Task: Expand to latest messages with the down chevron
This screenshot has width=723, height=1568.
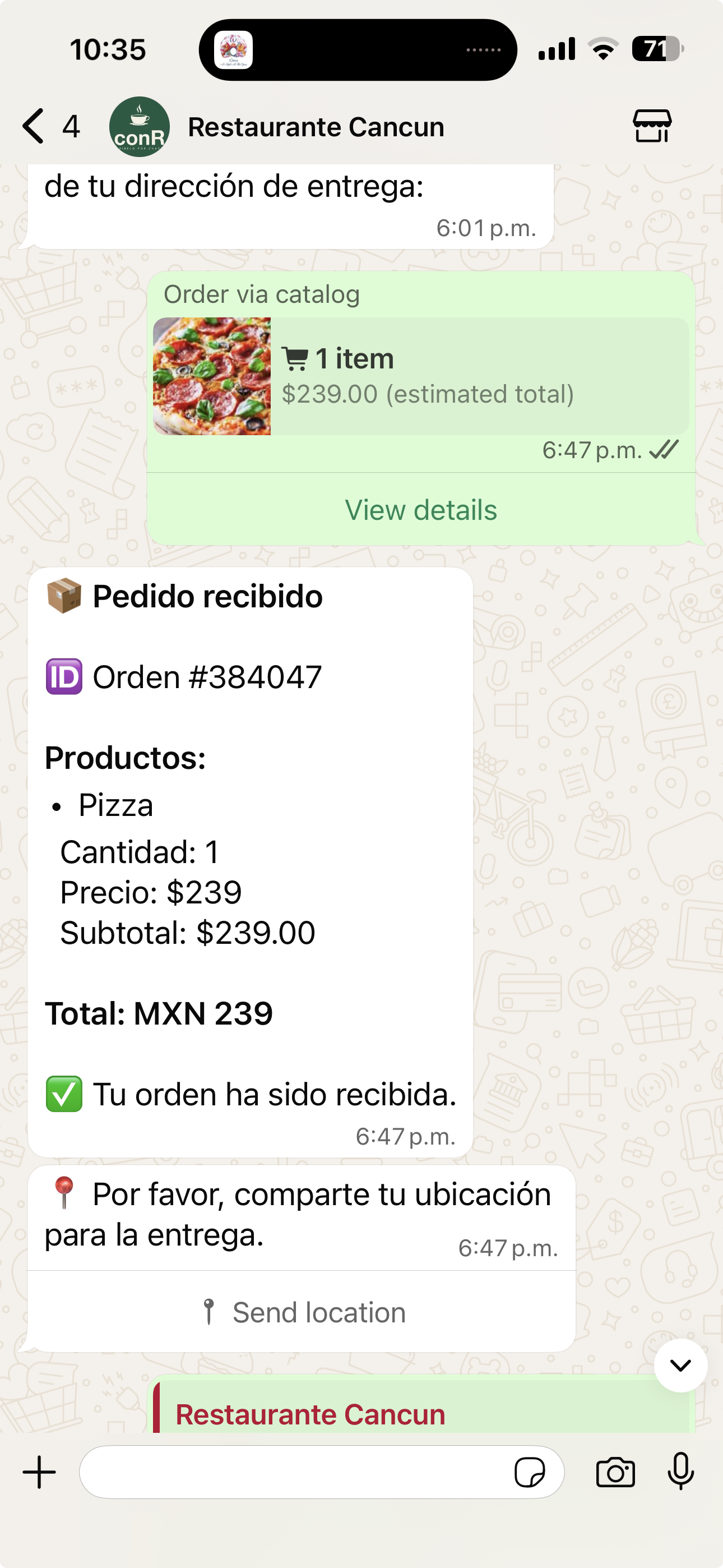Action: coord(680,1366)
